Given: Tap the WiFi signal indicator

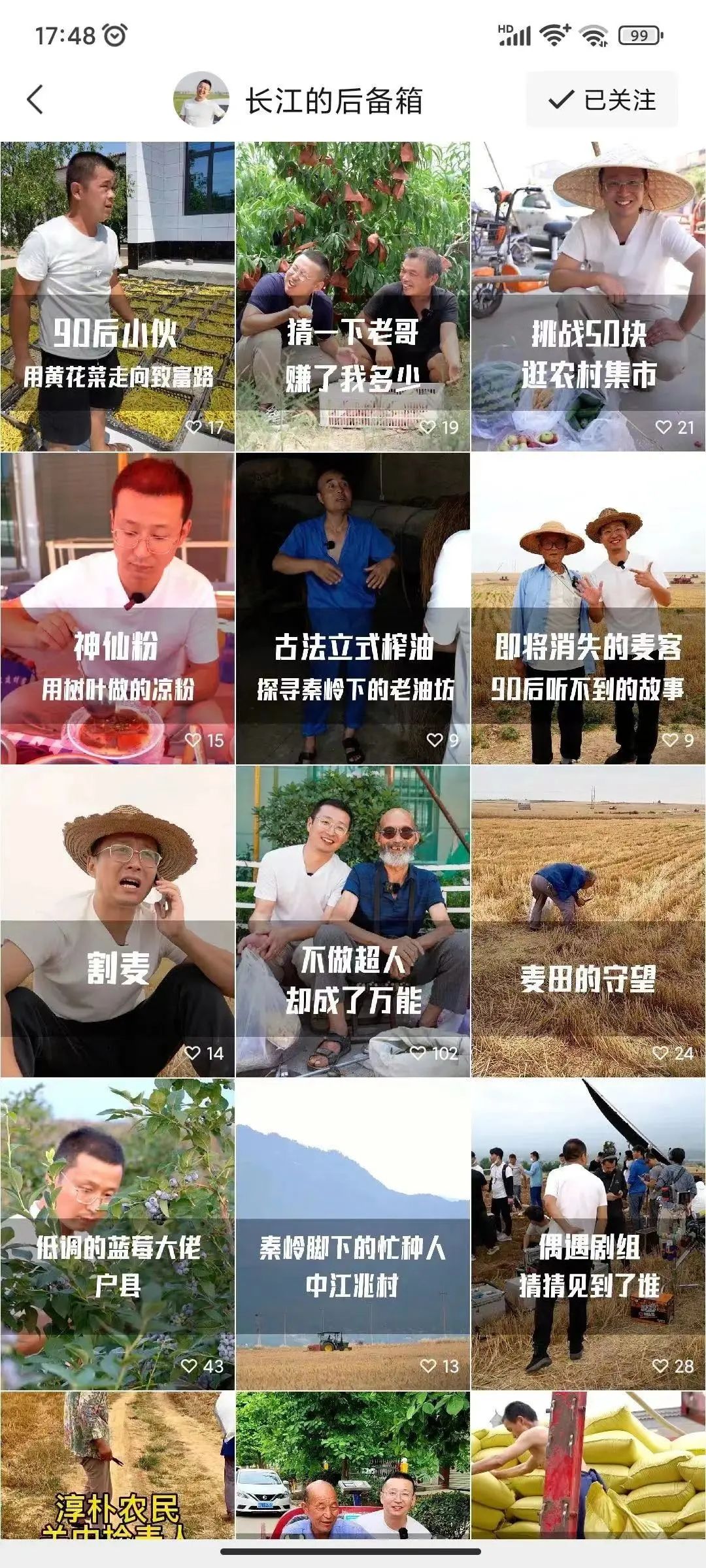Looking at the screenshot, I should 553,35.
